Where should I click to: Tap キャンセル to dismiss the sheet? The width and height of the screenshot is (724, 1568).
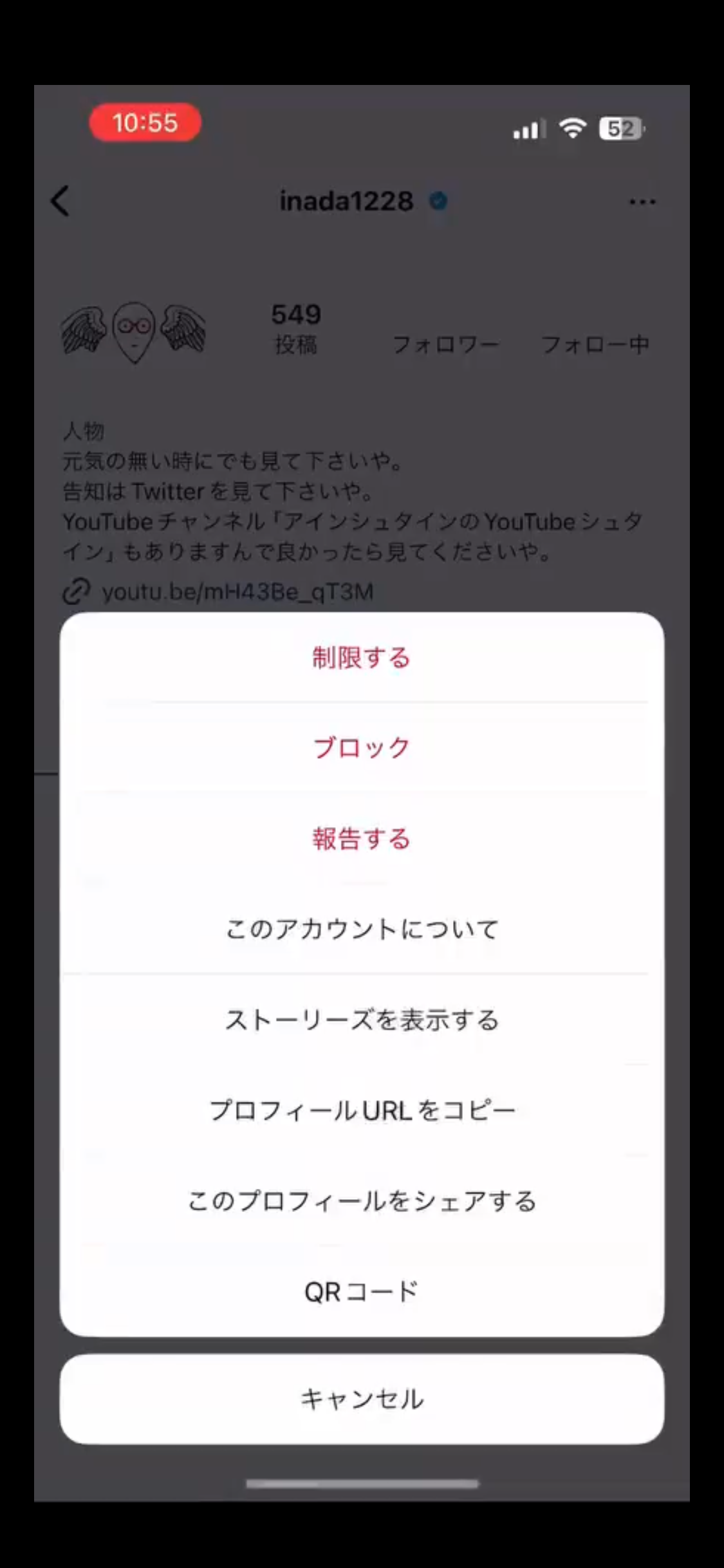click(361, 1398)
